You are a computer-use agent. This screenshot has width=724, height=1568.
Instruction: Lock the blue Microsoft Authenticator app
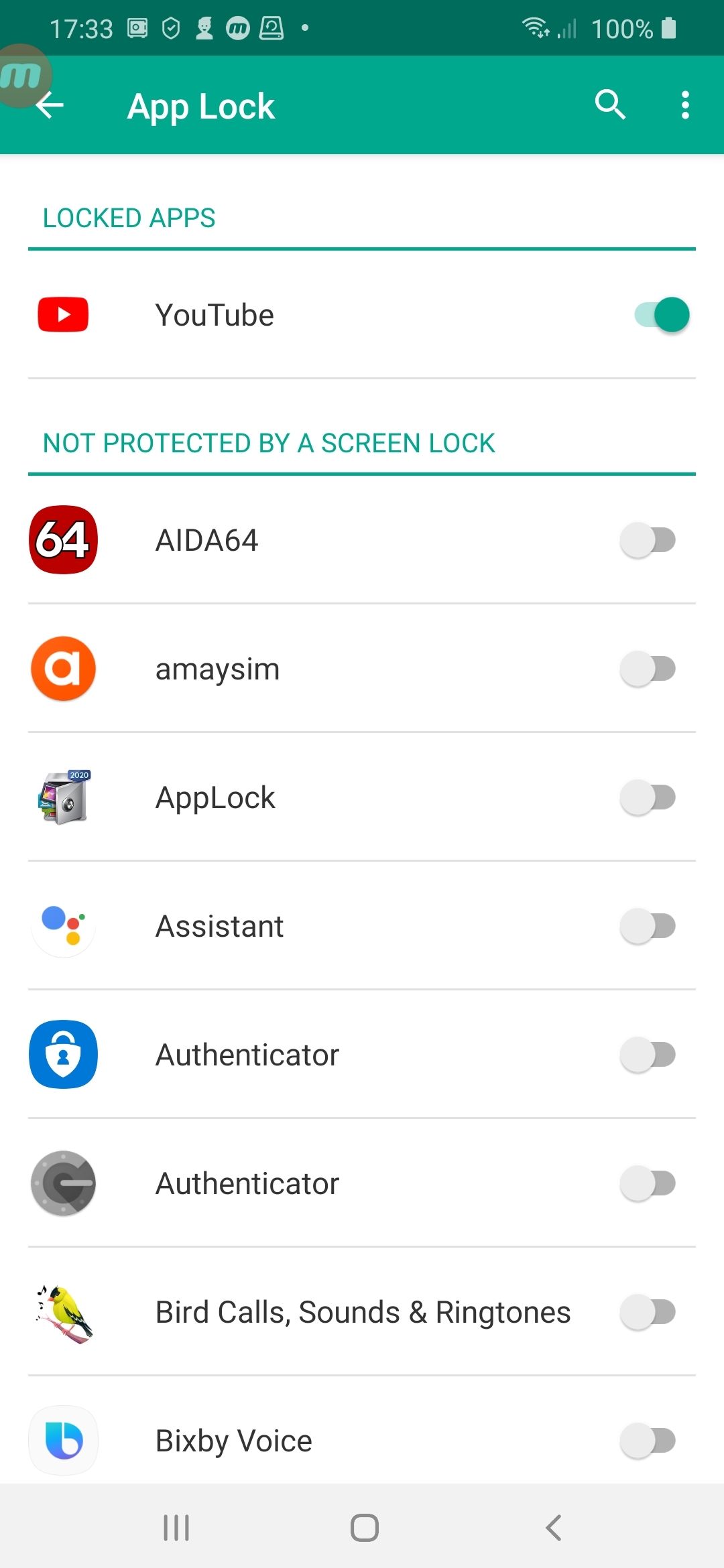pos(648,1055)
